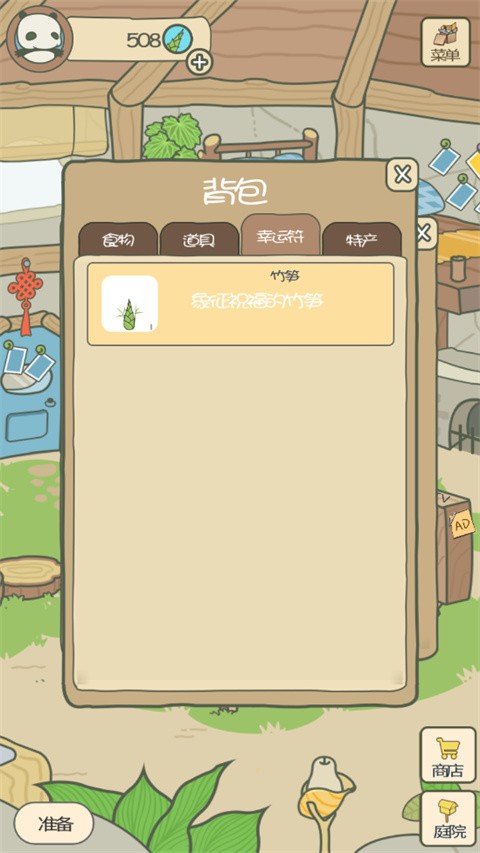
Task: Select the 竹笋 bamboo shoot item
Action: pos(240,304)
